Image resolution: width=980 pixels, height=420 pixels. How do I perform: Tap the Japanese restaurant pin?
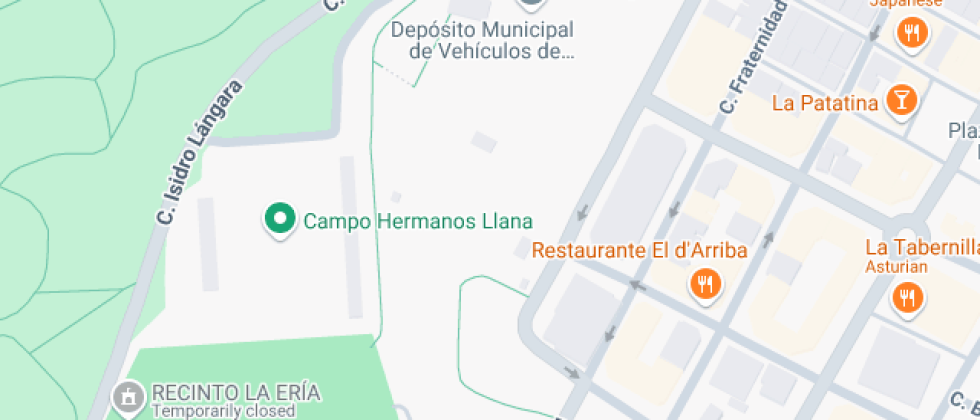tap(911, 34)
